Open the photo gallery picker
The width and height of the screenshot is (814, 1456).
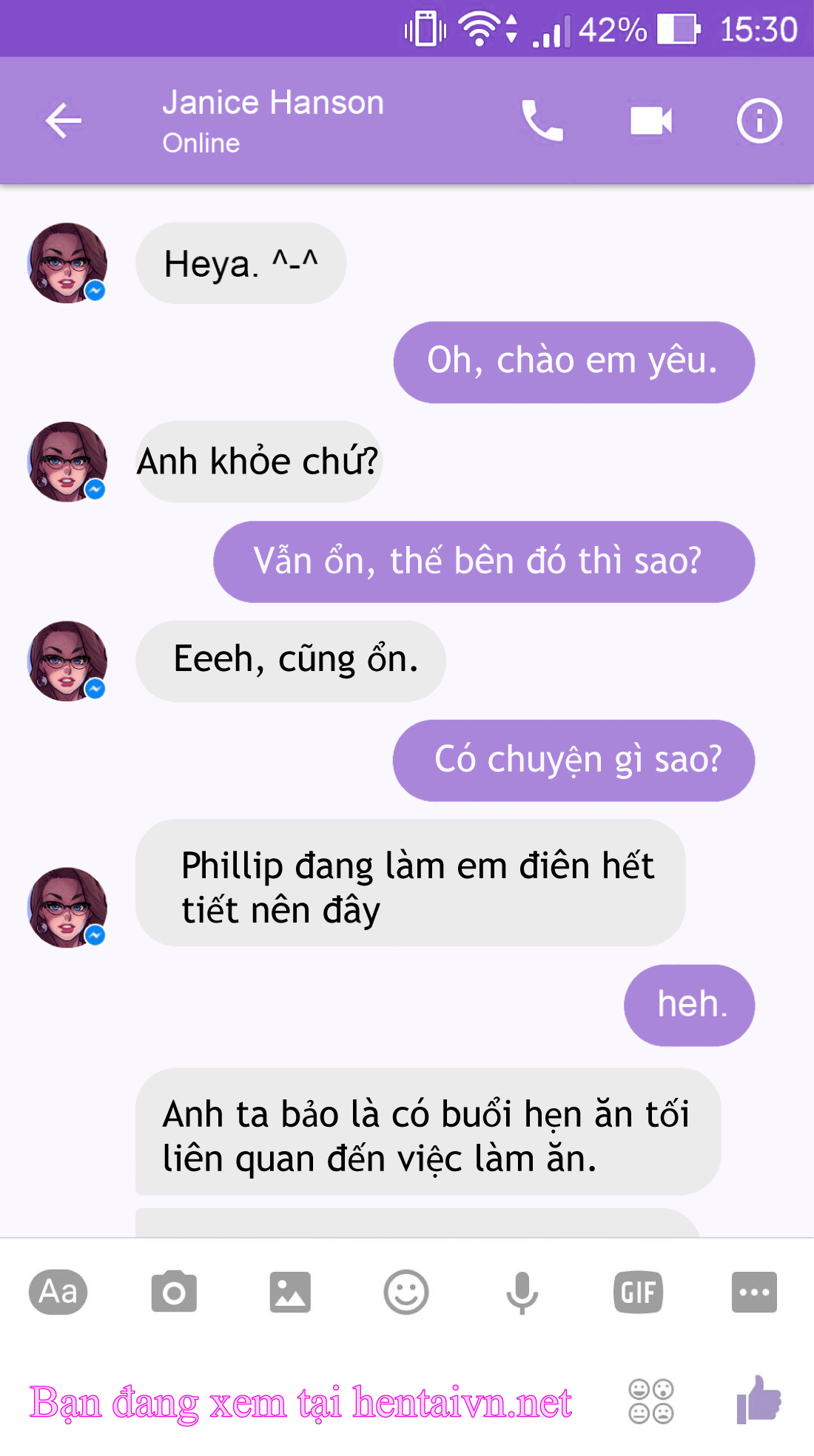point(289,1292)
